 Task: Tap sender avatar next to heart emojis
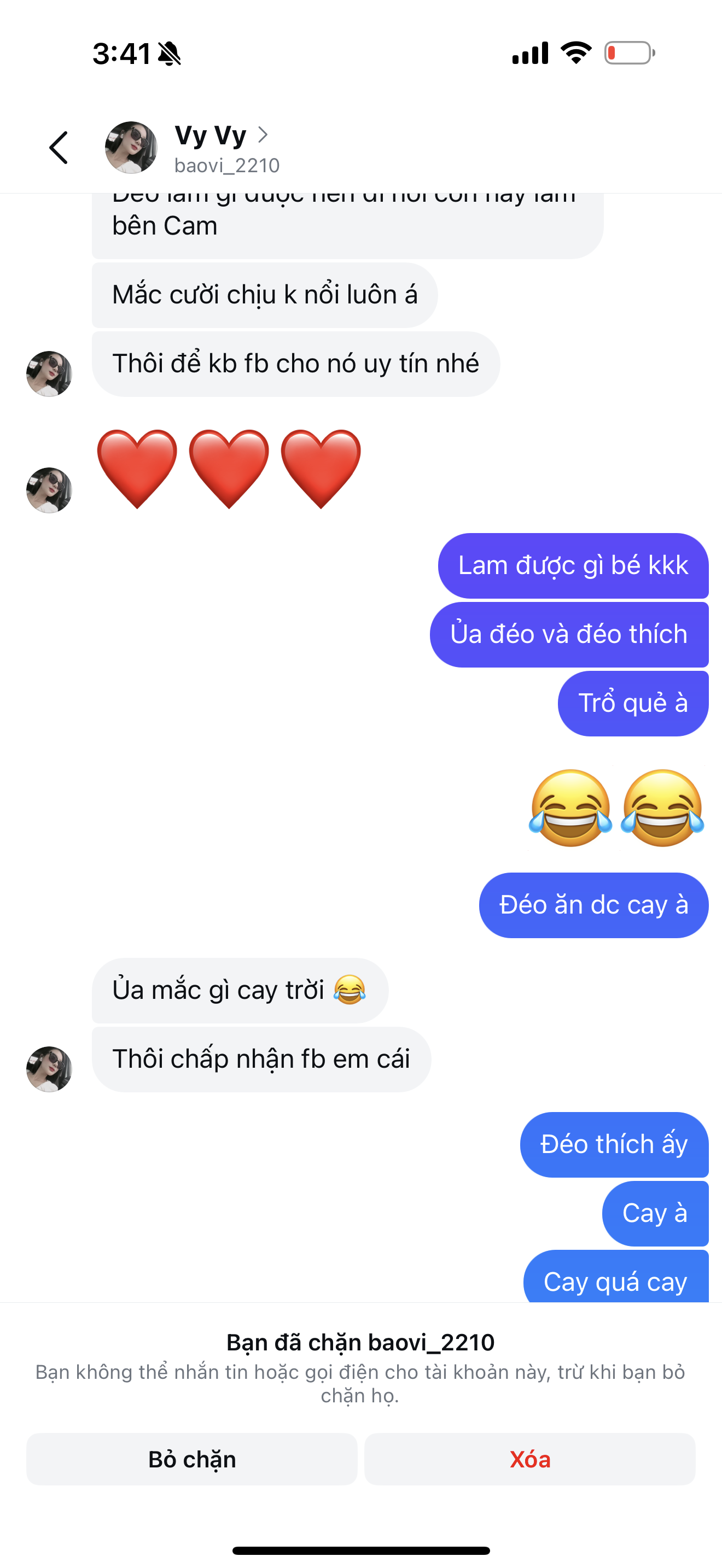(x=49, y=490)
